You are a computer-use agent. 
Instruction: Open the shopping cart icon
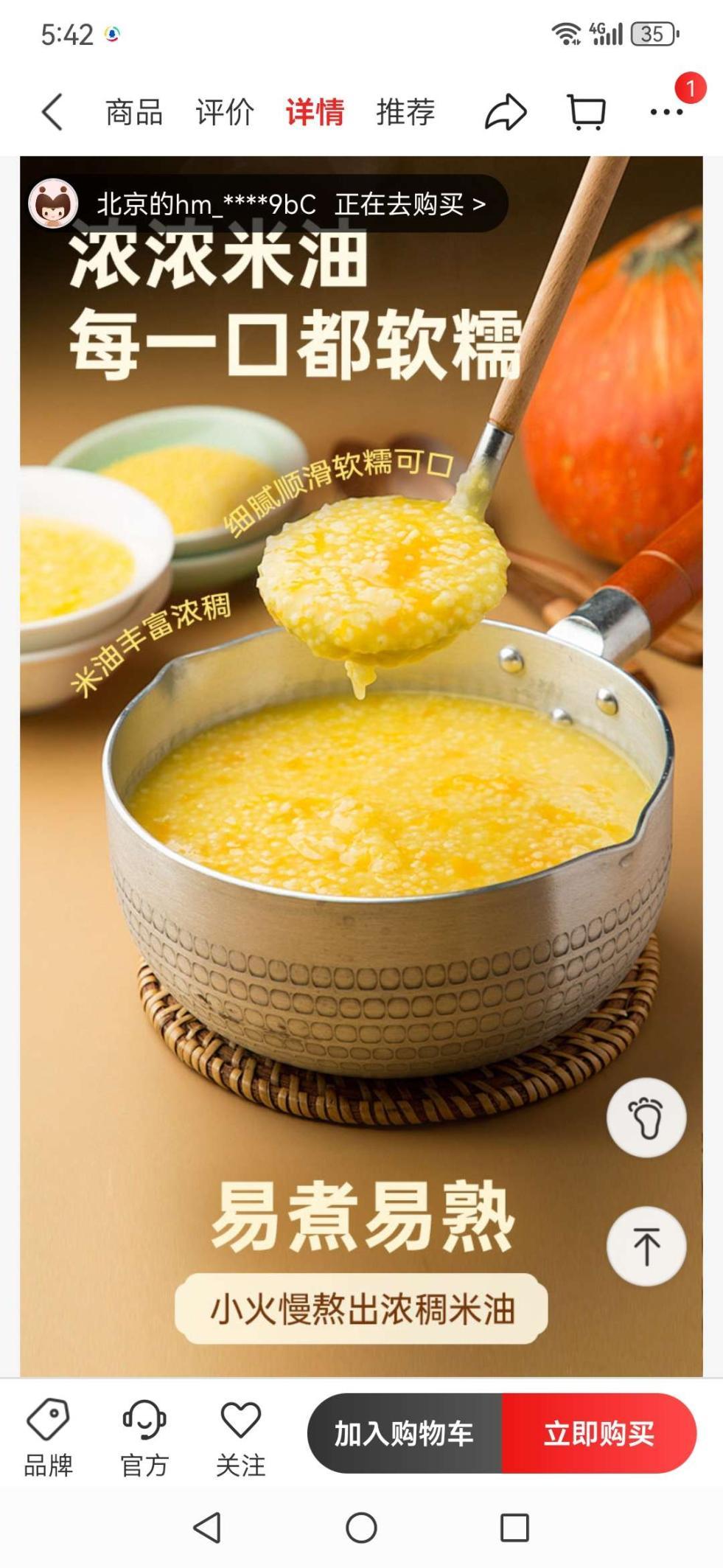coord(587,112)
